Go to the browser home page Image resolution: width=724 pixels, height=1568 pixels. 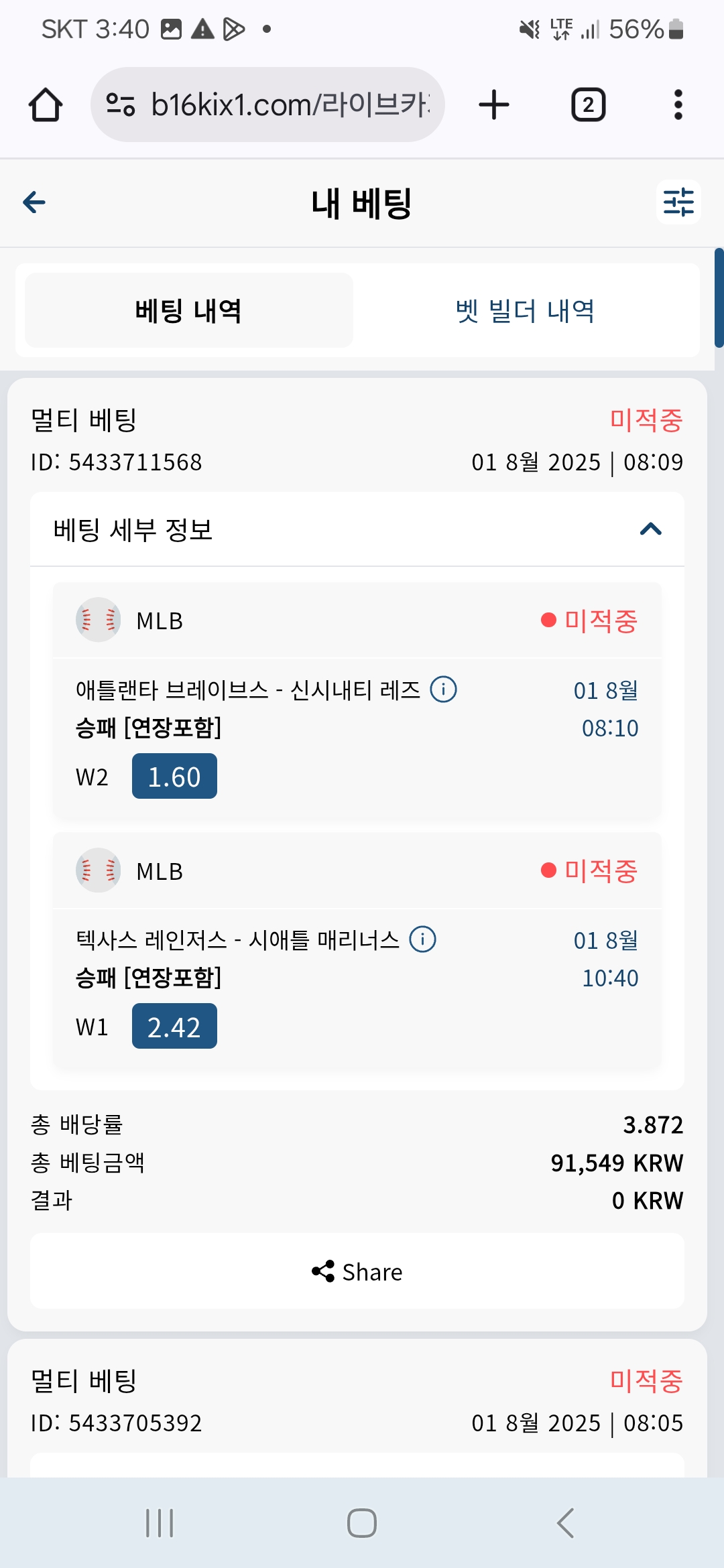46,105
